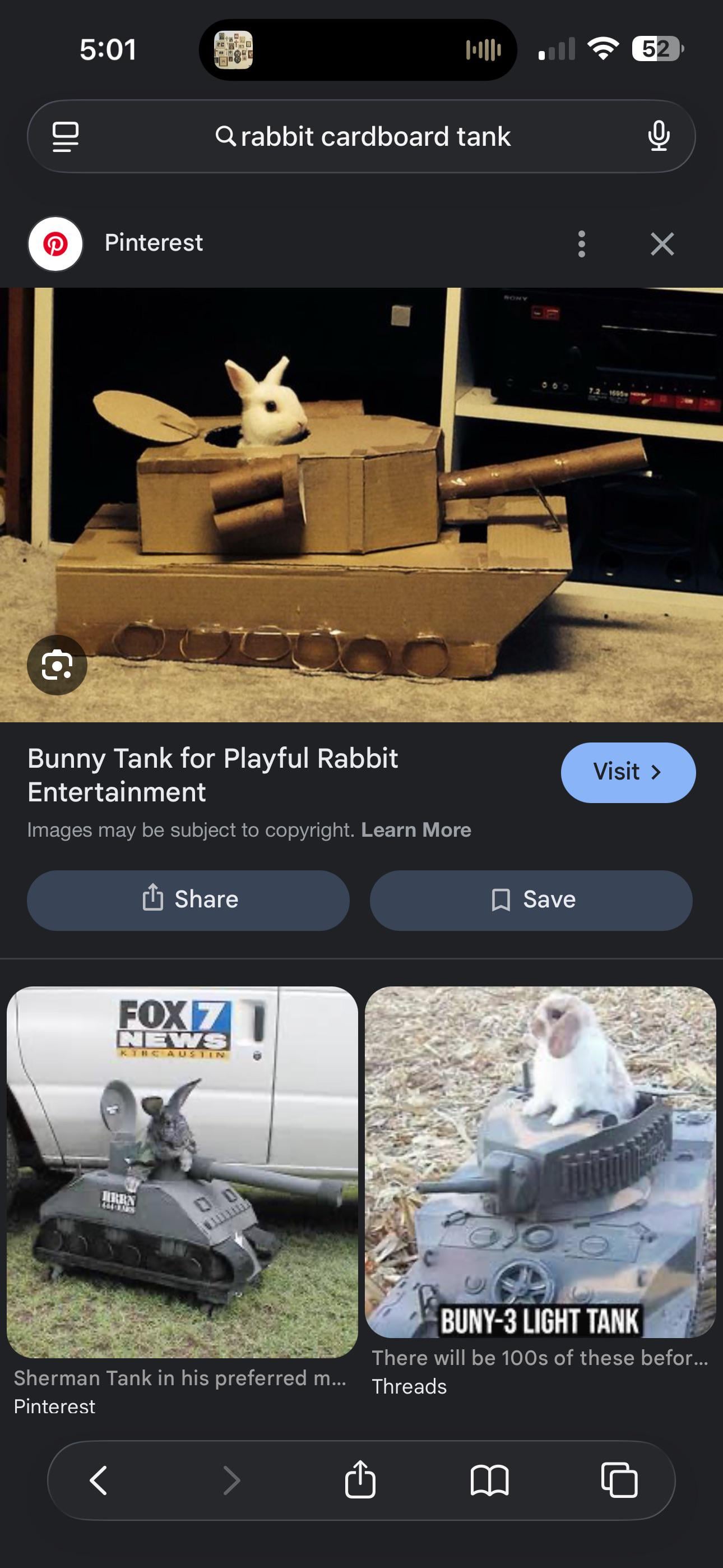Open the browser share sheet
This screenshot has height=1568, width=723.
point(360,1481)
